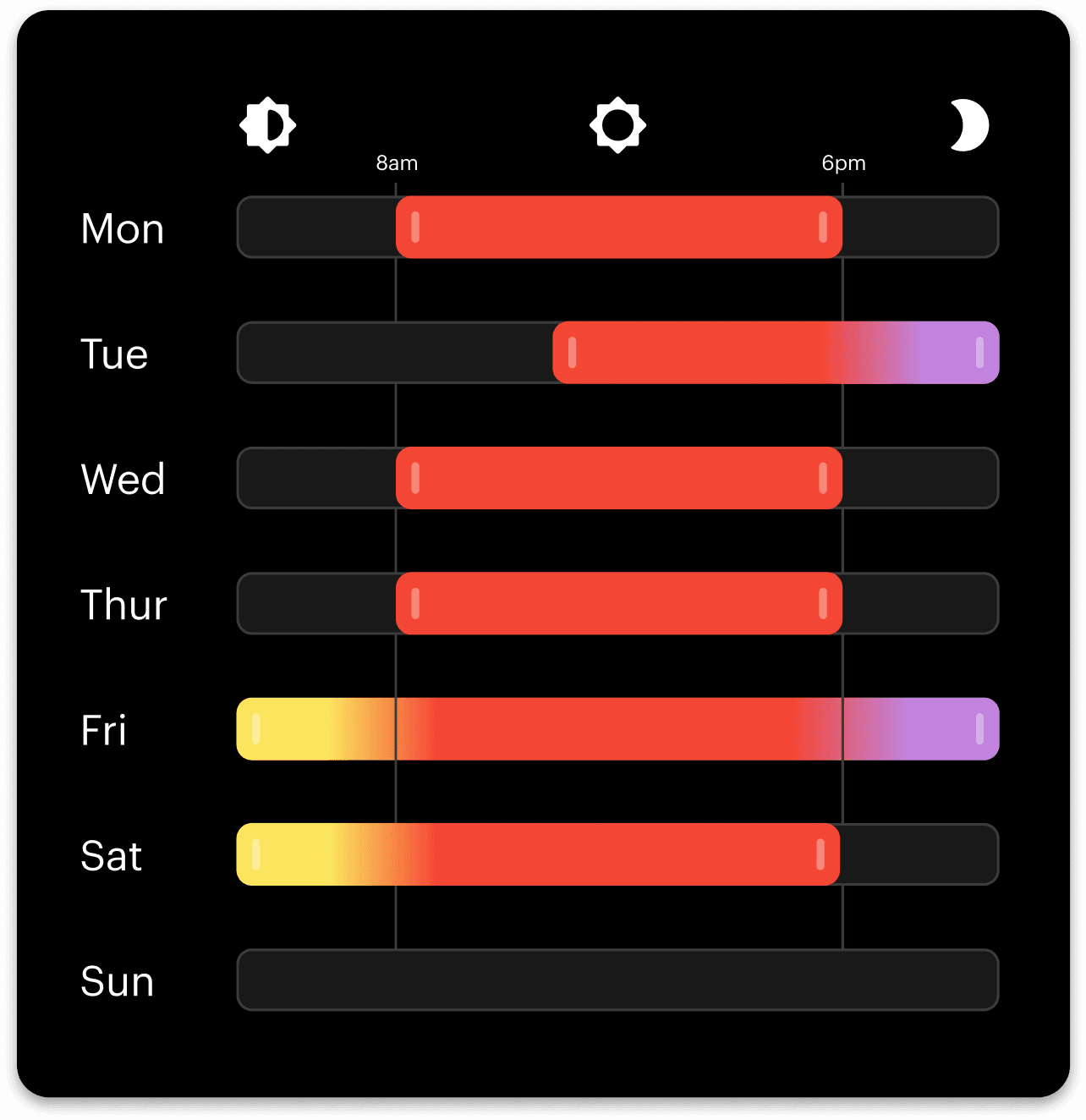Select Wednesday's end handle
Image resolution: width=1086 pixels, height=1120 pixels.
pos(823,478)
